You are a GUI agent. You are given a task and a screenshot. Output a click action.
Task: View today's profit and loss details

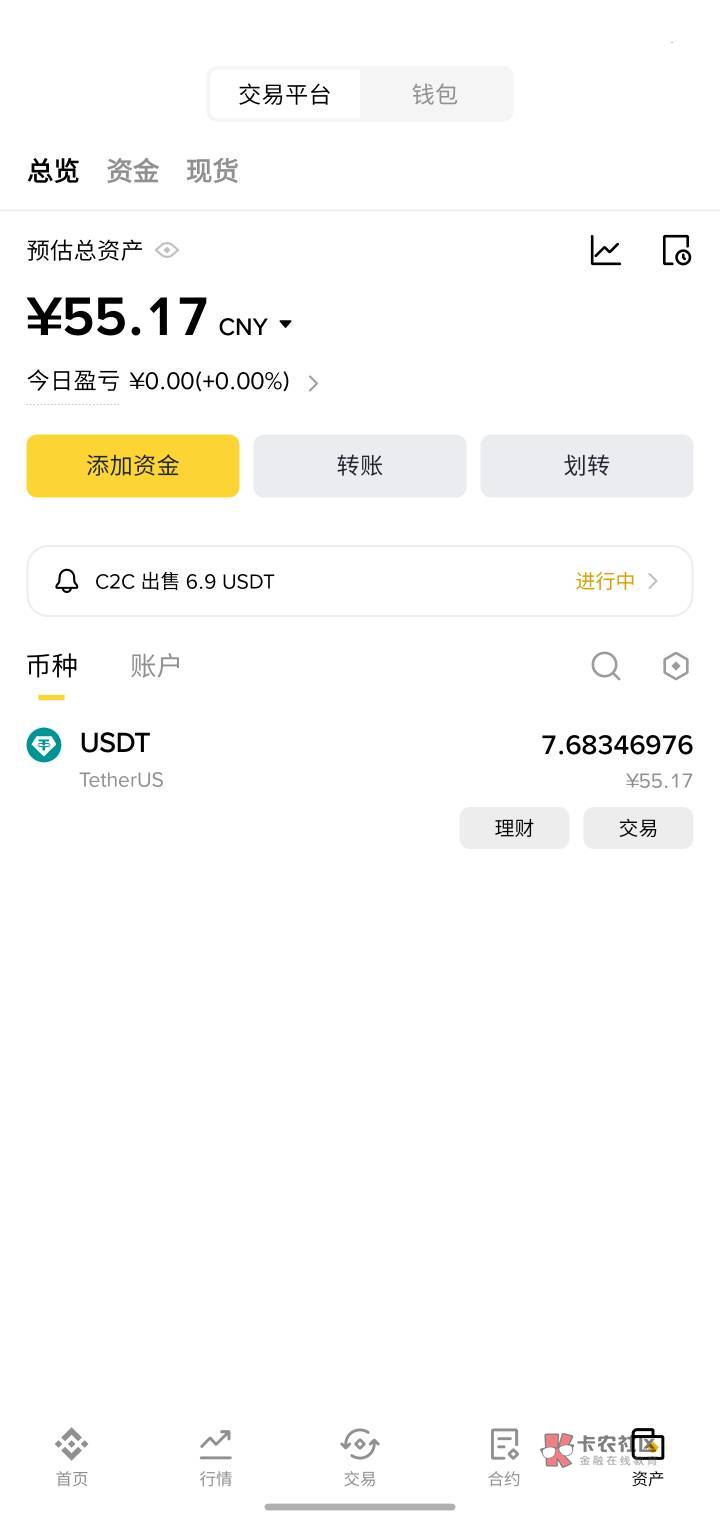coord(173,382)
